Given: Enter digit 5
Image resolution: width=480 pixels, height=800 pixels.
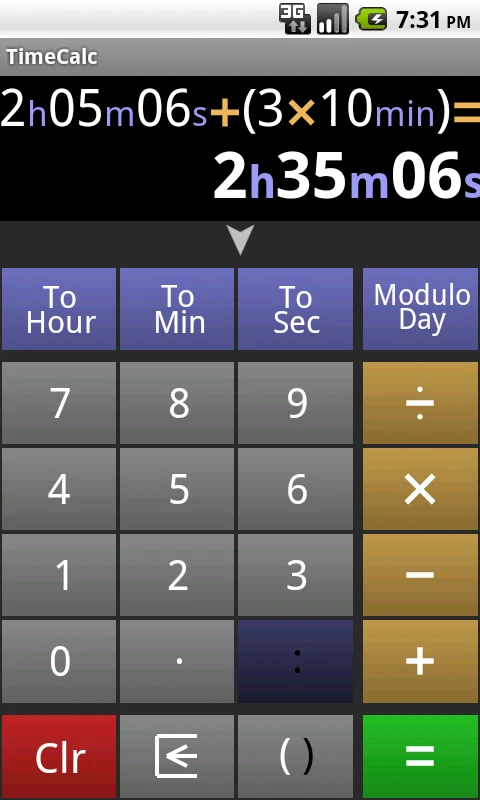Looking at the screenshot, I should pyautogui.click(x=177, y=489).
